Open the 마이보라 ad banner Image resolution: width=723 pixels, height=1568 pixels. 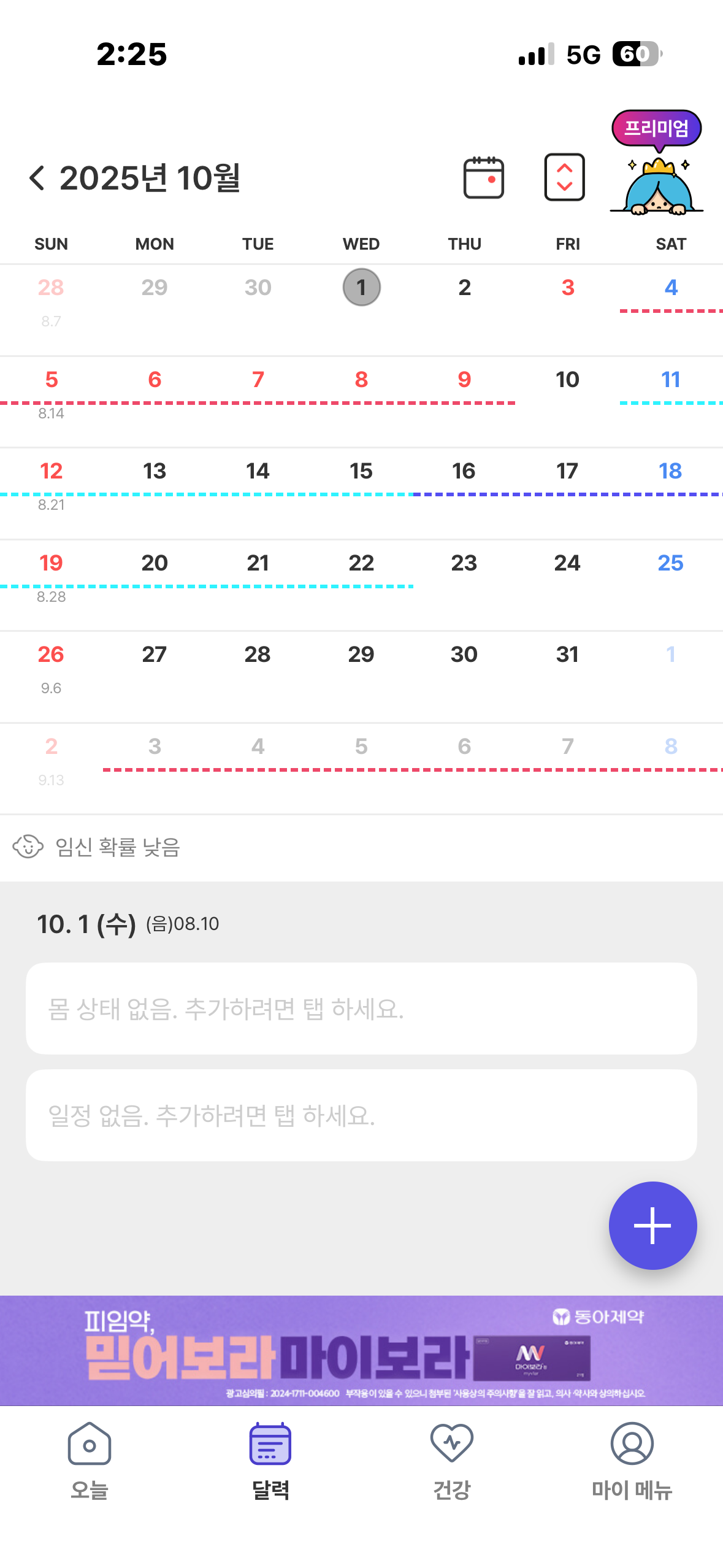click(361, 1350)
